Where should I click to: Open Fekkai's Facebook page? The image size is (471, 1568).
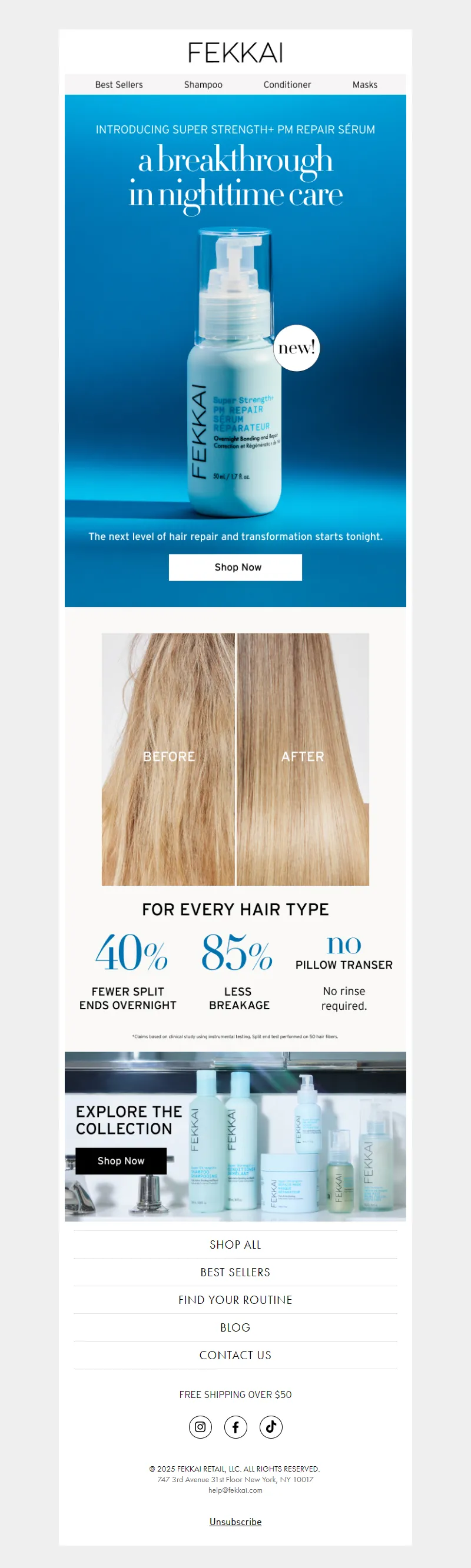(x=235, y=1426)
